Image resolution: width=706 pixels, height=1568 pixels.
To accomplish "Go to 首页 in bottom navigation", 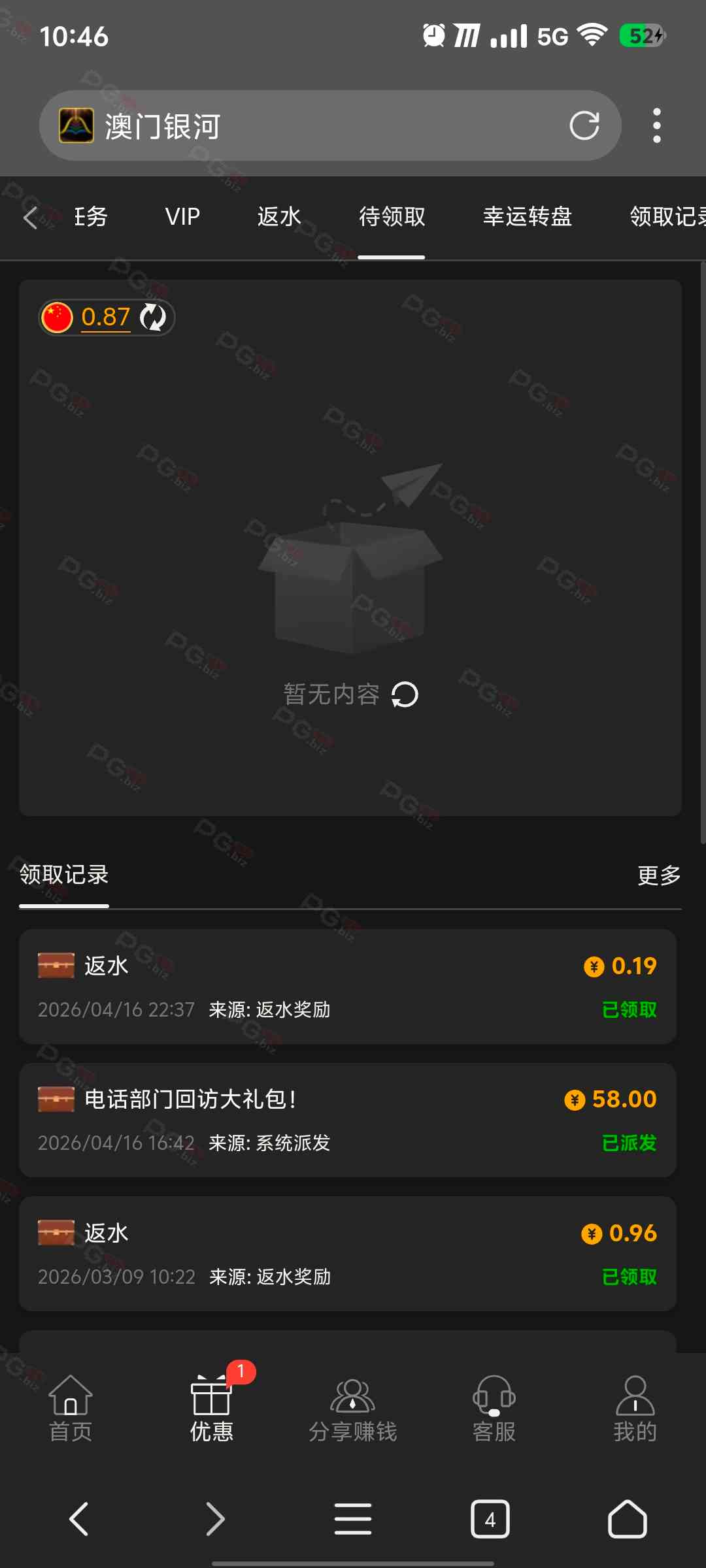I will pos(71,1409).
